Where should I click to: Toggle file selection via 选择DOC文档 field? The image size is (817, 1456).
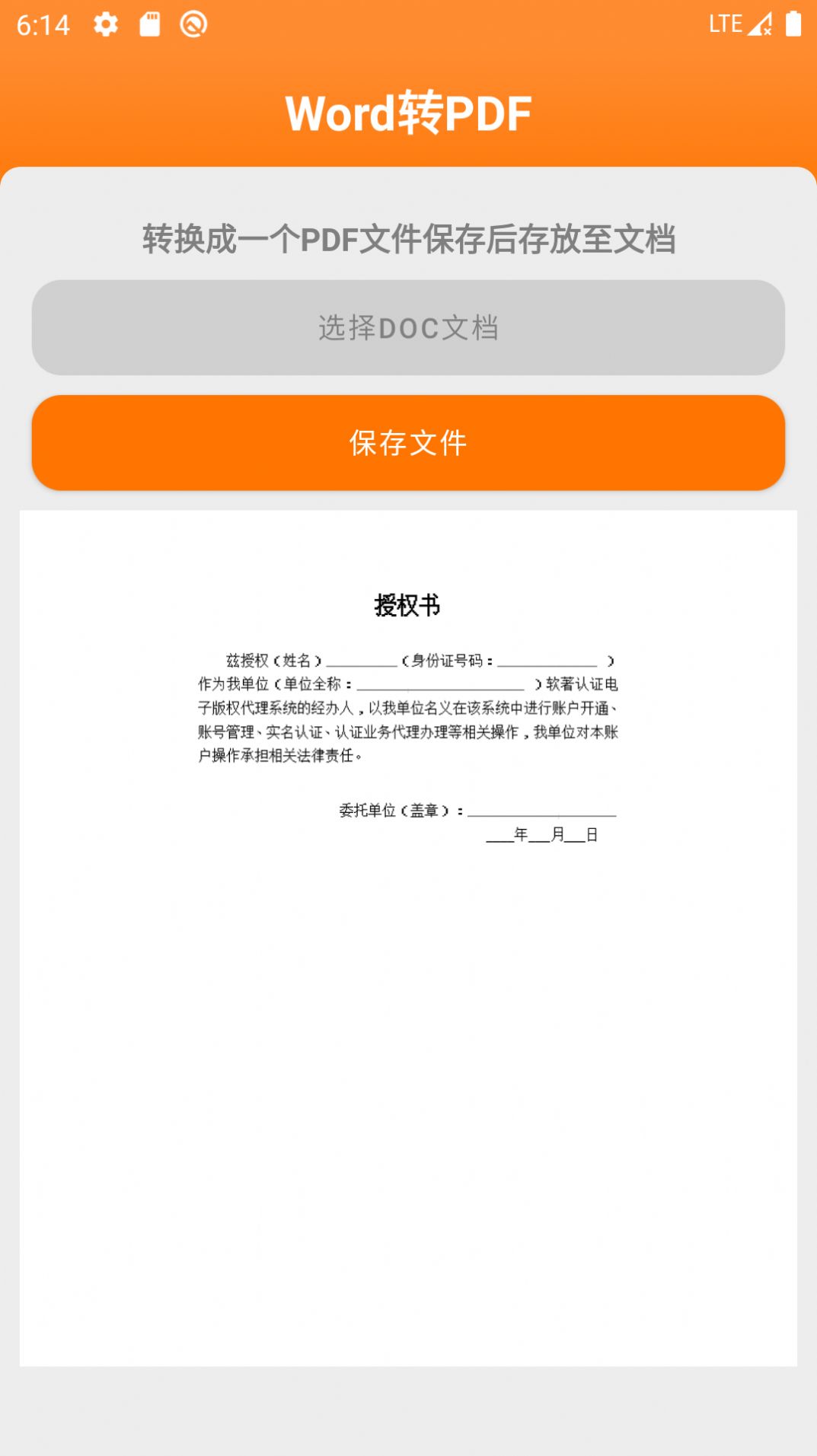pyautogui.click(x=408, y=327)
